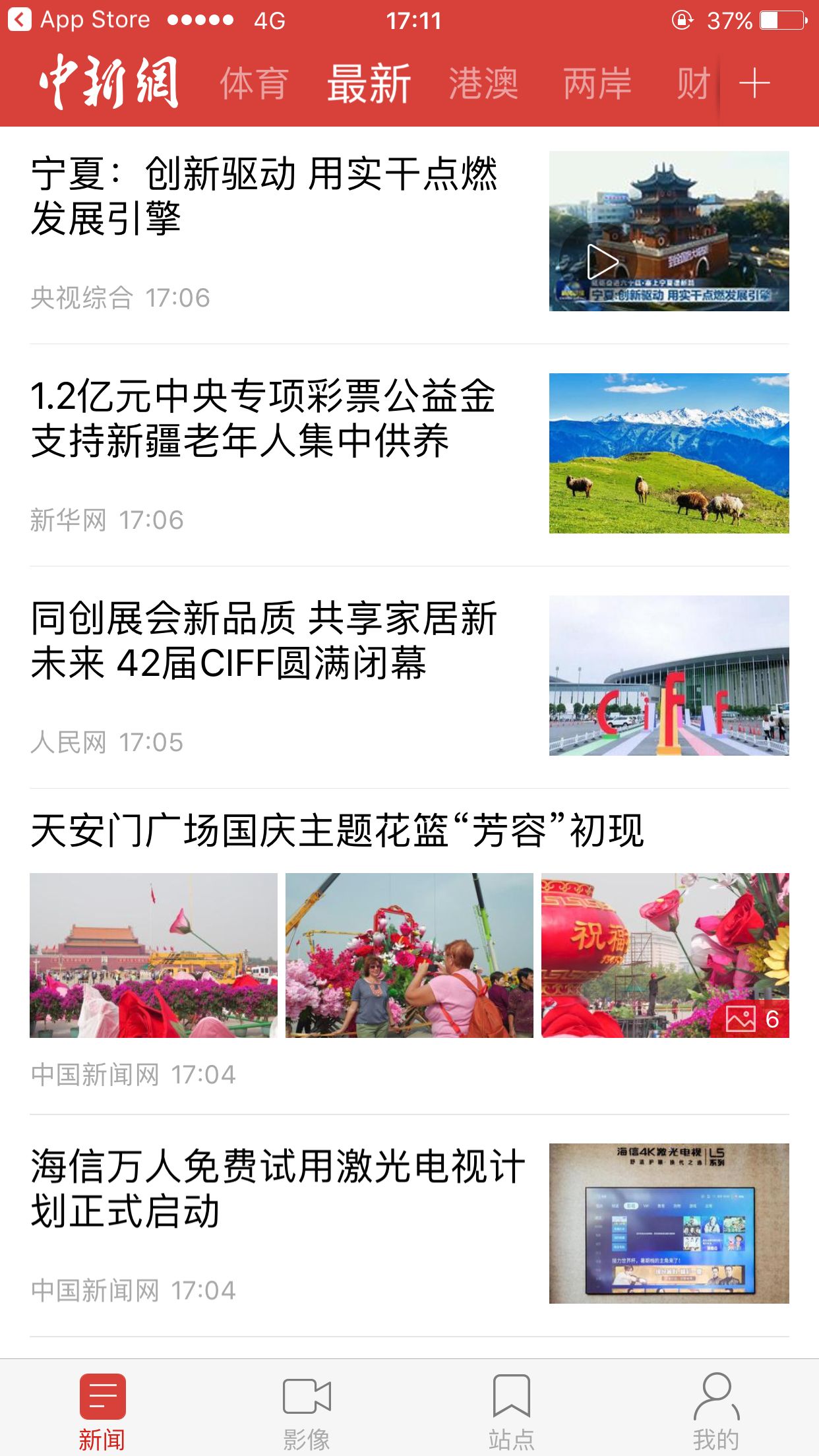
Task: Switch to the 体育 channel tab
Action: 254,84
